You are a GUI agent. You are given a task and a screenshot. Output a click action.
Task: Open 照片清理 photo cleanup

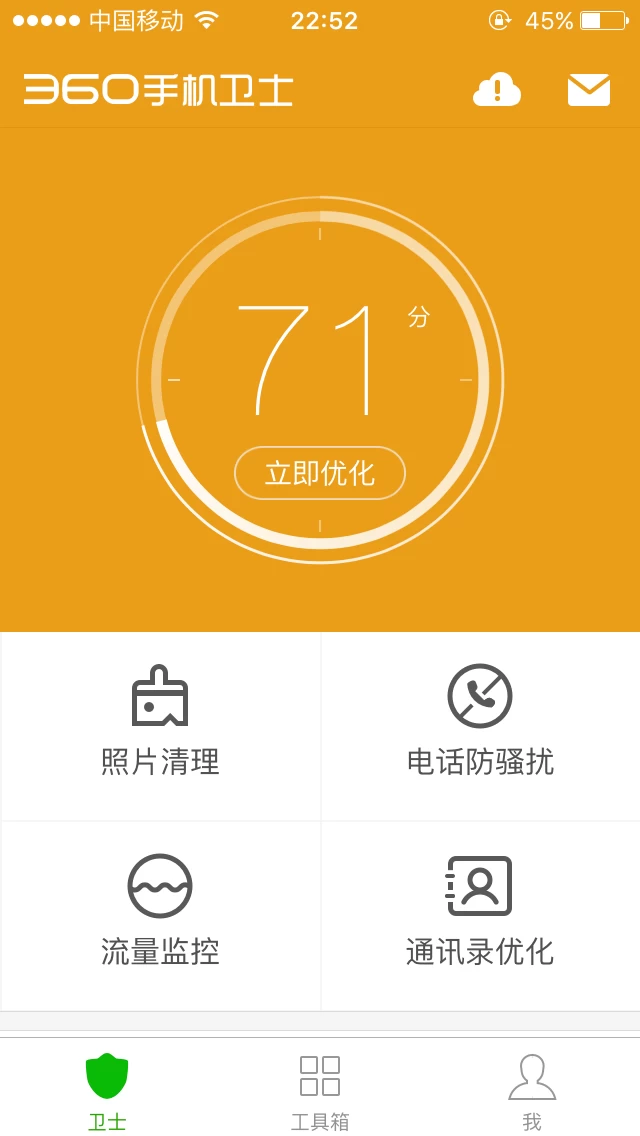pos(160,724)
